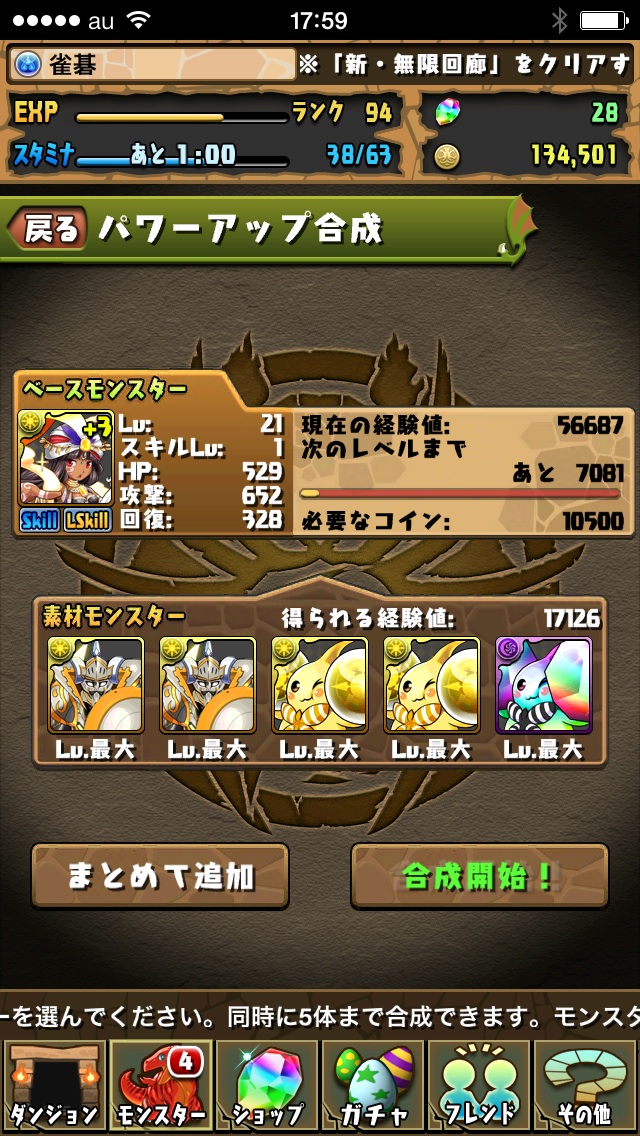Tap the fourth material slot yellow dragon
Image resolution: width=640 pixels, height=1136 pixels.
(x=432, y=685)
